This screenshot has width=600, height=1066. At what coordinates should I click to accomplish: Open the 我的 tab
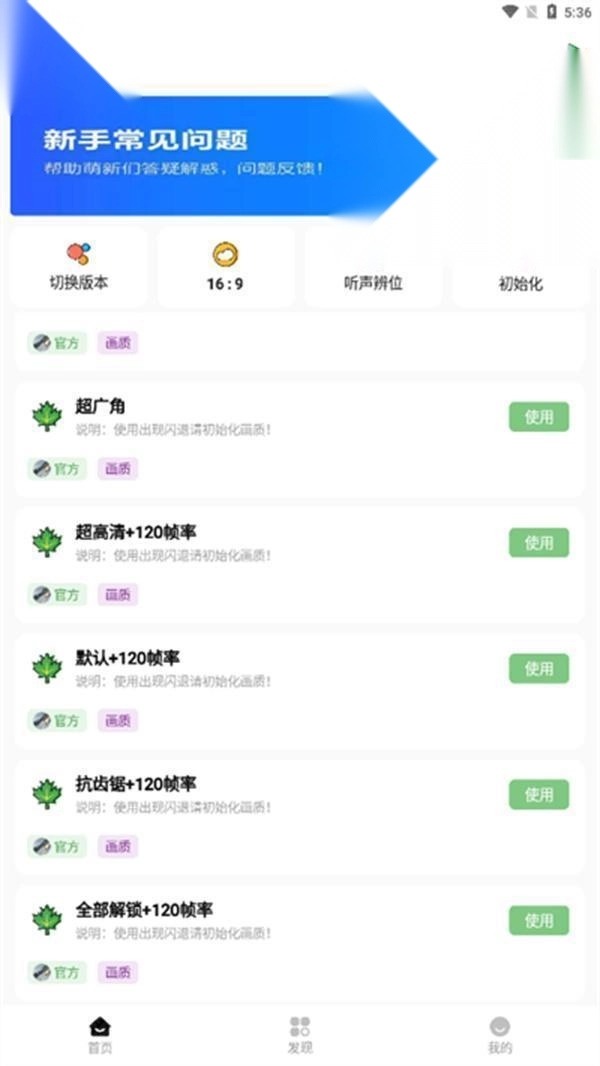tap(500, 1035)
